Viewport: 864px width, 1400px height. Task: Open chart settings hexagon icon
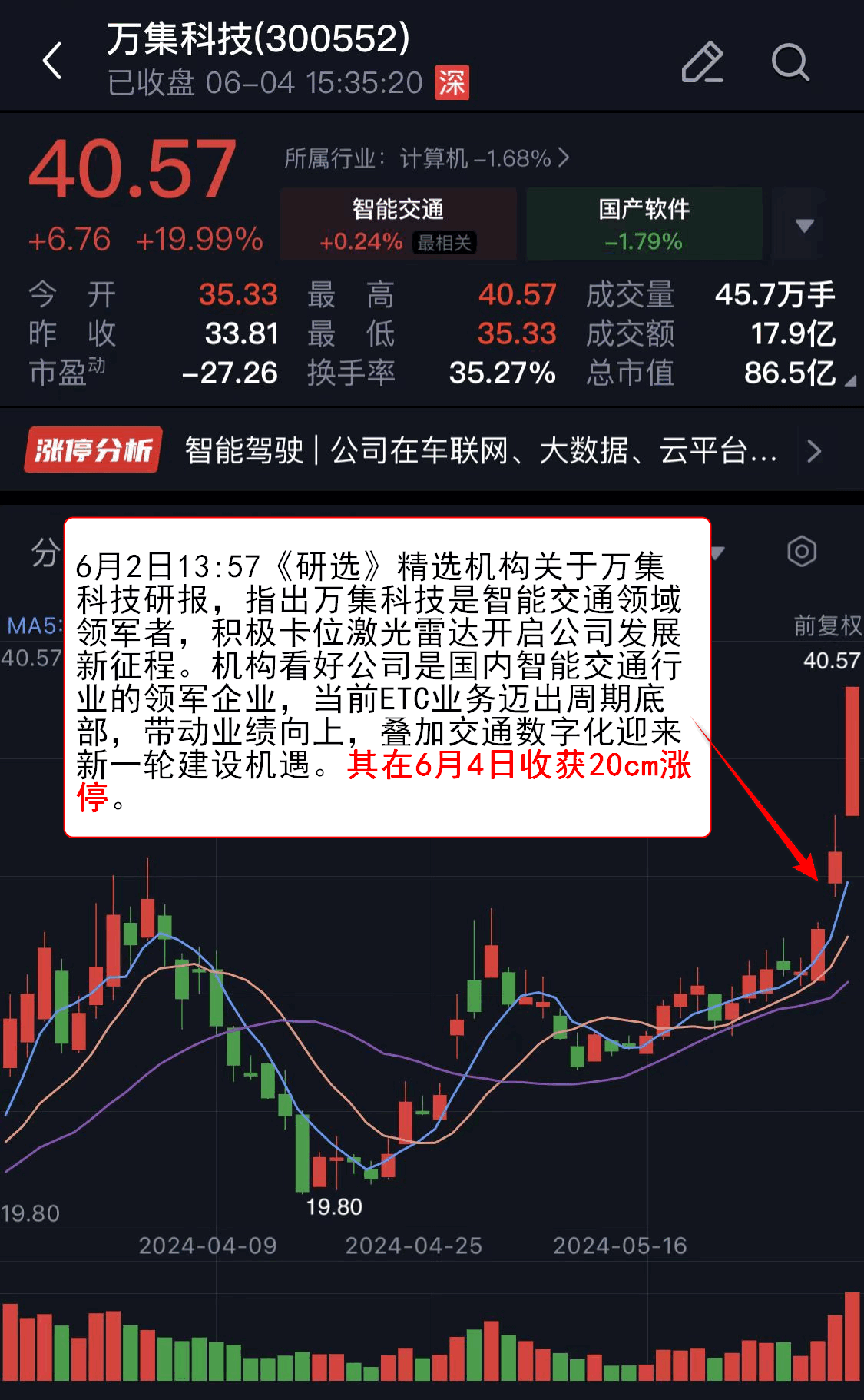coord(801,551)
